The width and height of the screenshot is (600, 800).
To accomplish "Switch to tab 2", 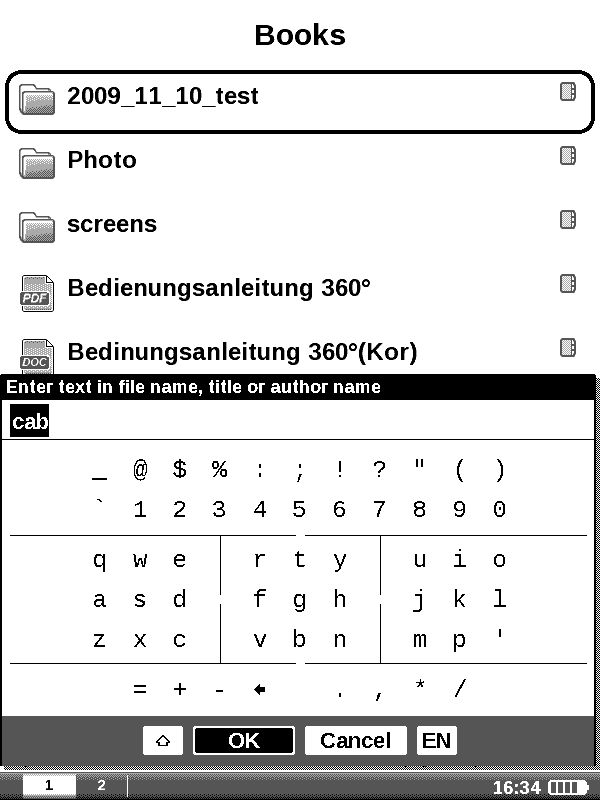I will (x=101, y=786).
